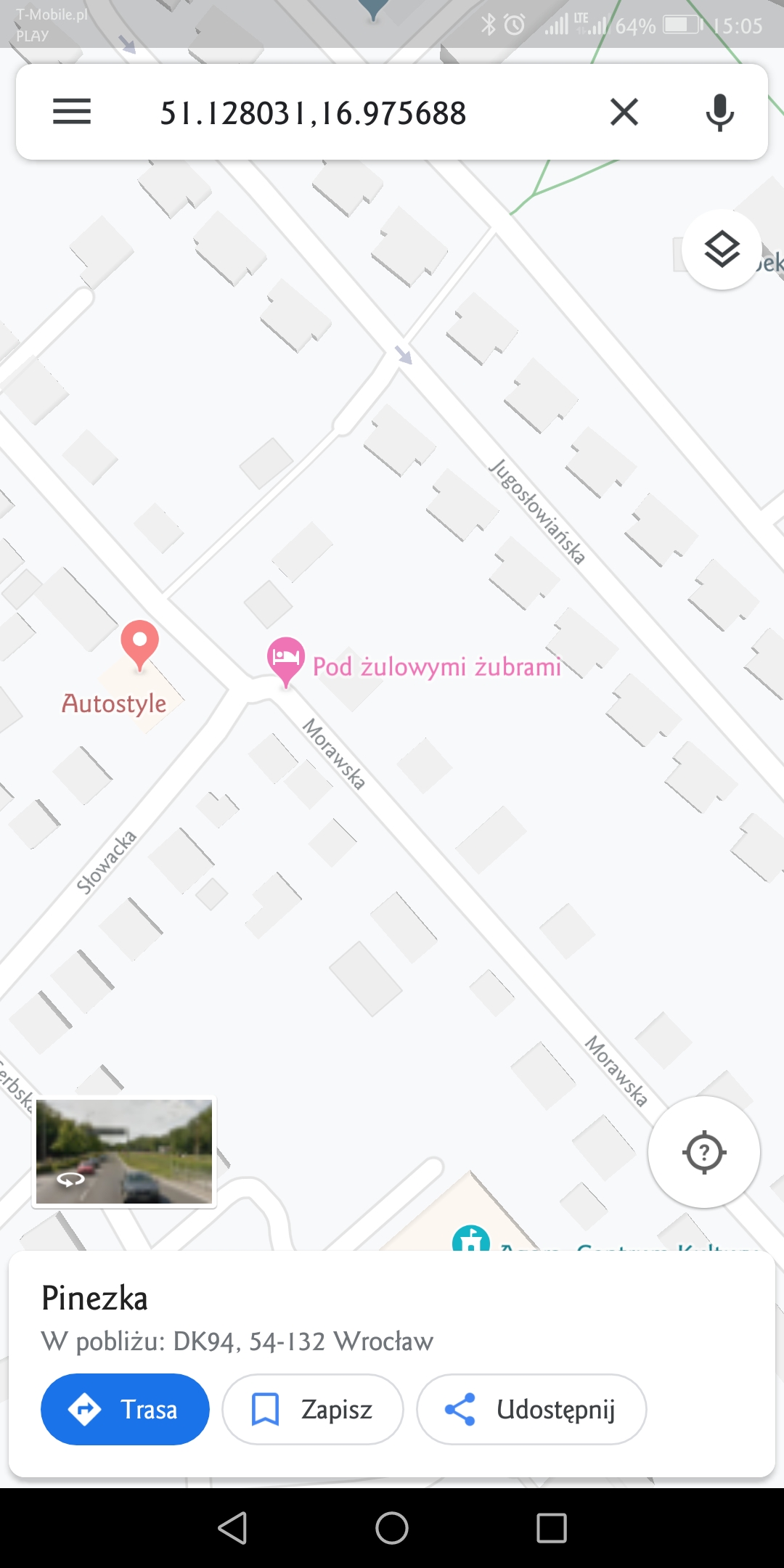Save the pin with Zapisz

pos(312,1409)
